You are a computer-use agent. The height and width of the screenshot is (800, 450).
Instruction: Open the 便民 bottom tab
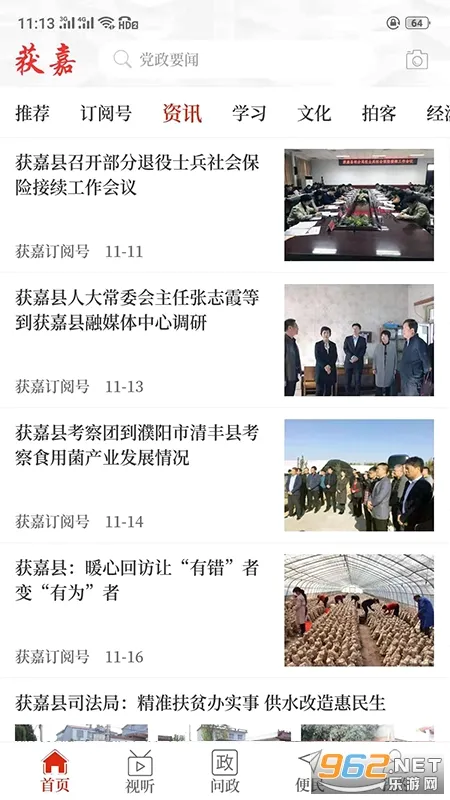[310, 770]
